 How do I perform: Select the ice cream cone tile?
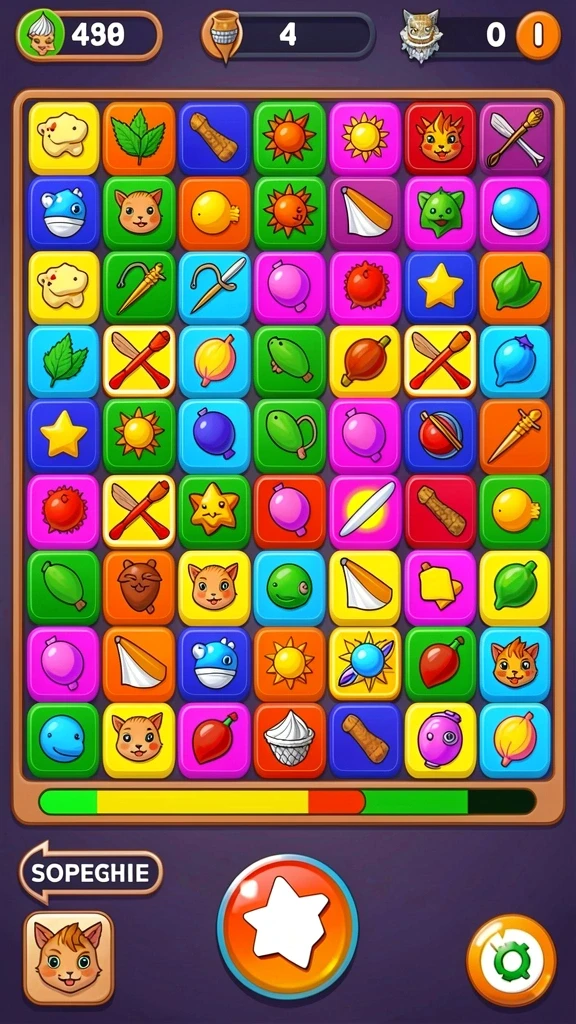(289, 741)
